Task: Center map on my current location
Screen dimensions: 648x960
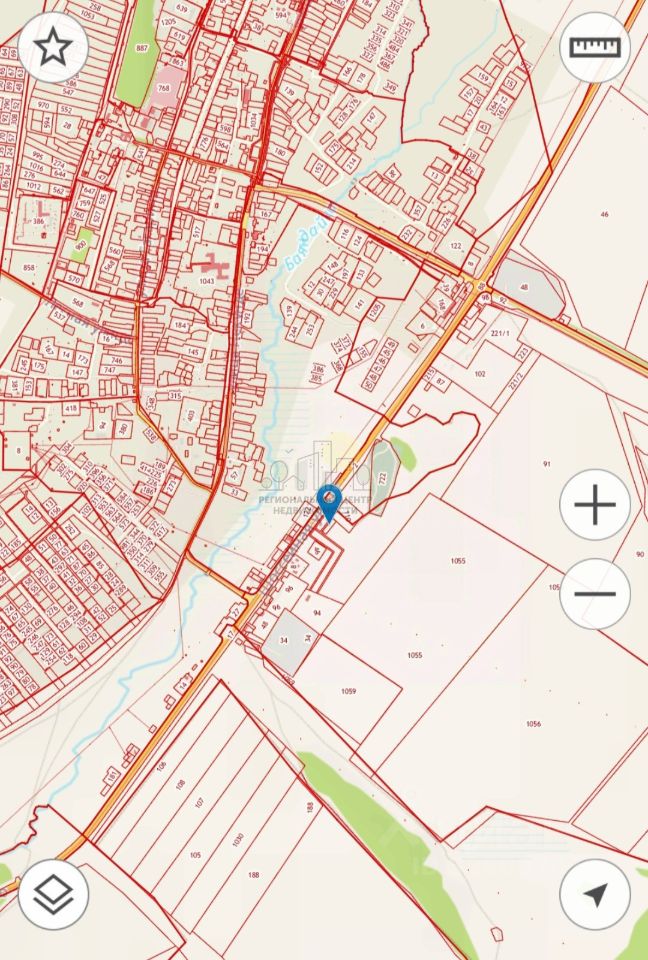Action: [x=594, y=894]
